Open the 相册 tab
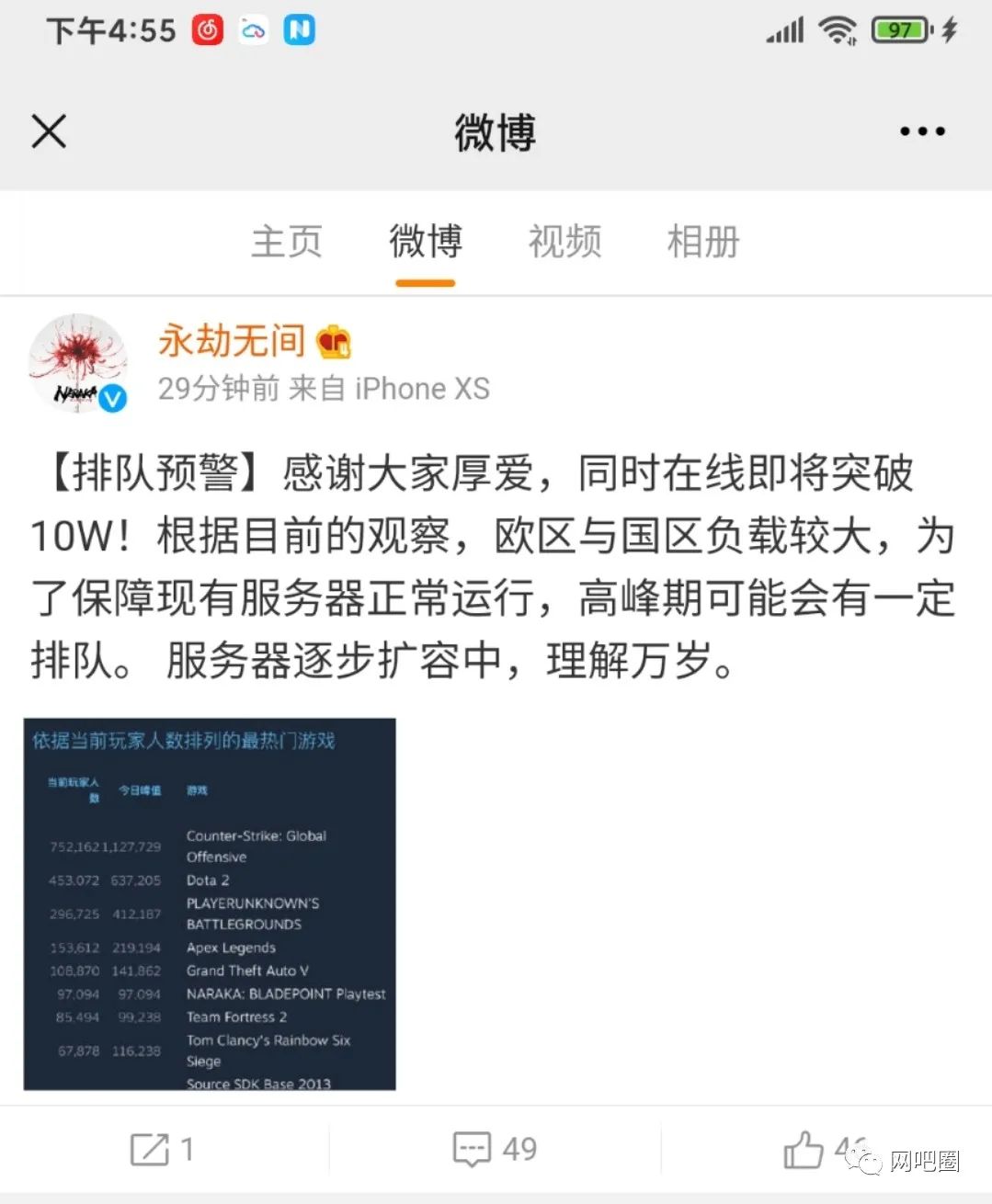 703,242
